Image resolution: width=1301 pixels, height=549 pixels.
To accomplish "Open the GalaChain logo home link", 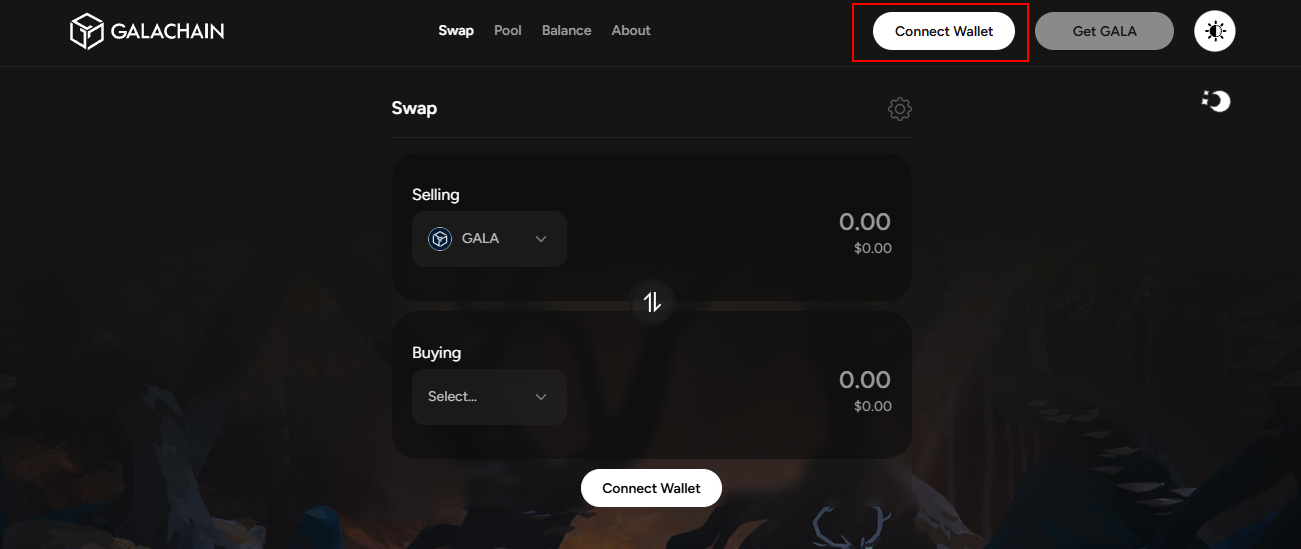I will click(x=147, y=31).
